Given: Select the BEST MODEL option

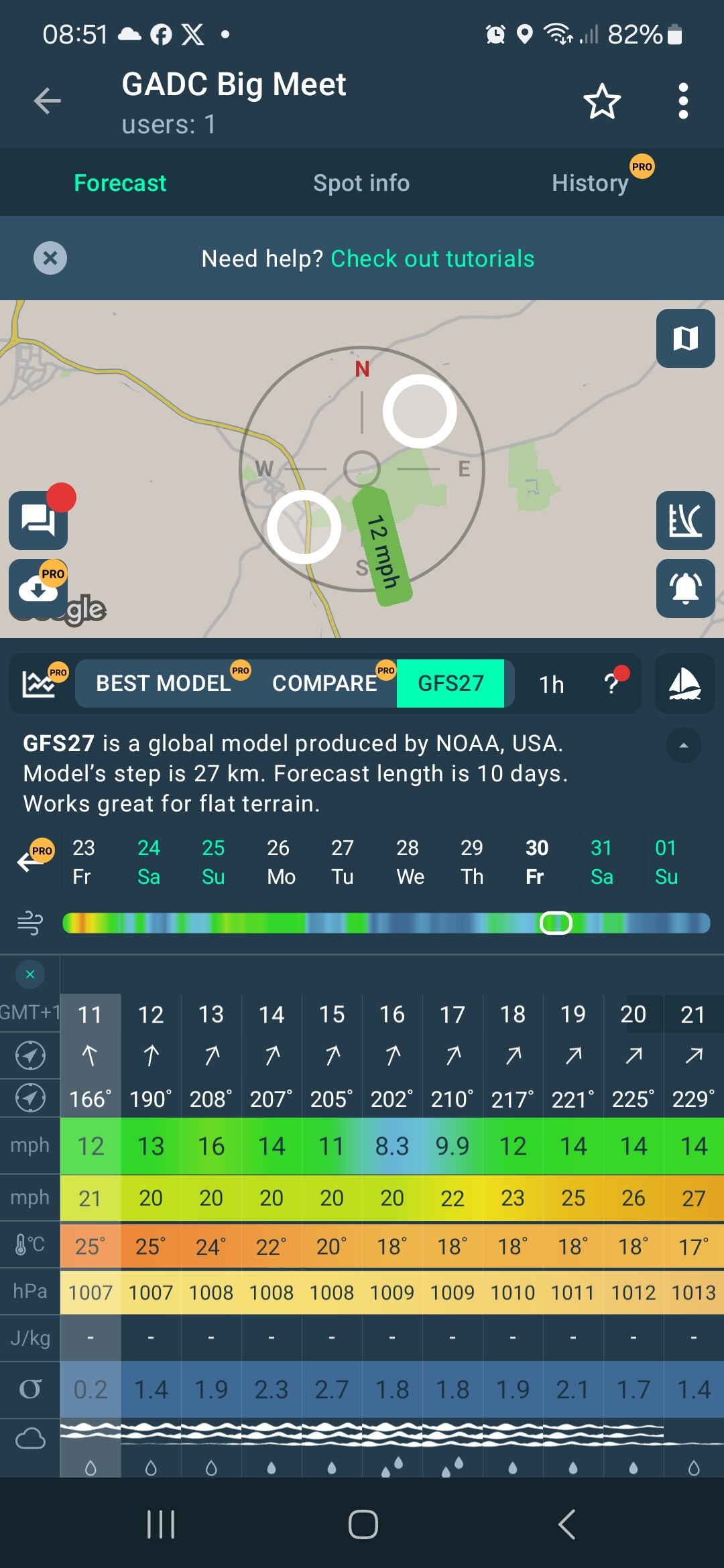Looking at the screenshot, I should pyautogui.click(x=164, y=683).
